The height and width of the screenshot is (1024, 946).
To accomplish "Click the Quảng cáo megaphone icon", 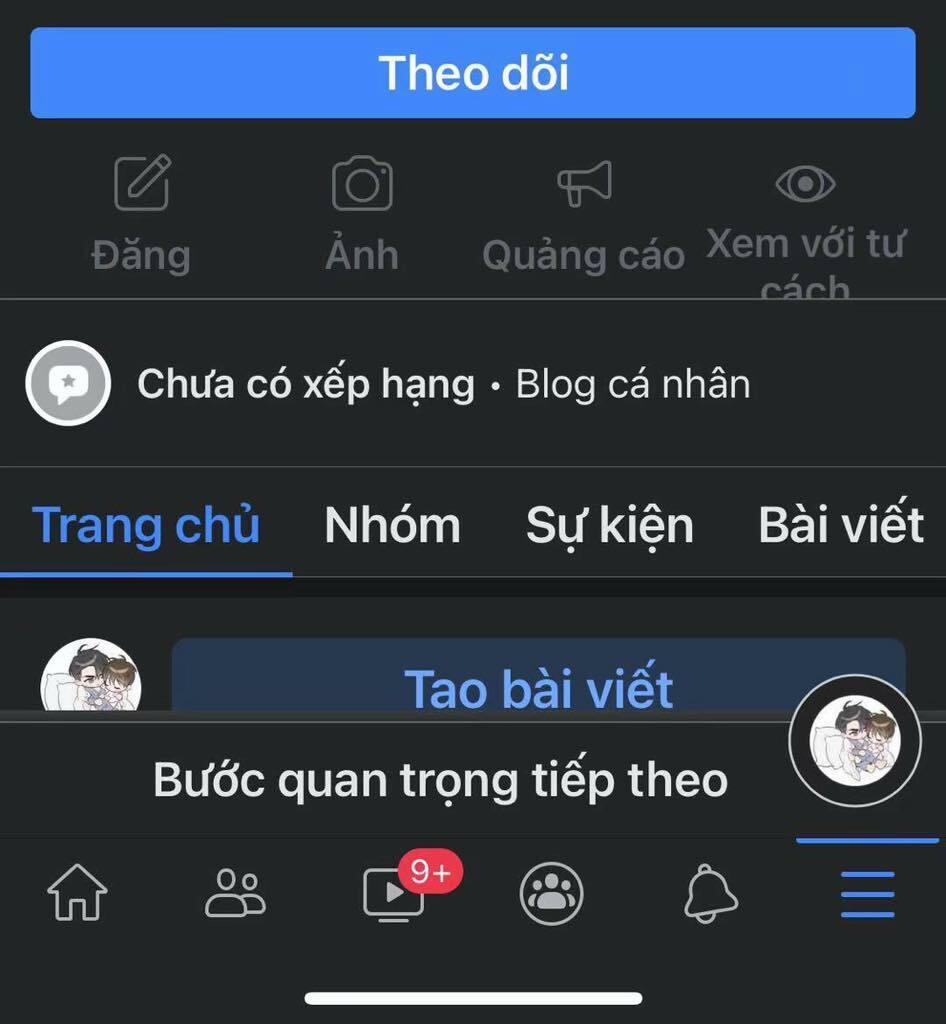I will click(582, 183).
